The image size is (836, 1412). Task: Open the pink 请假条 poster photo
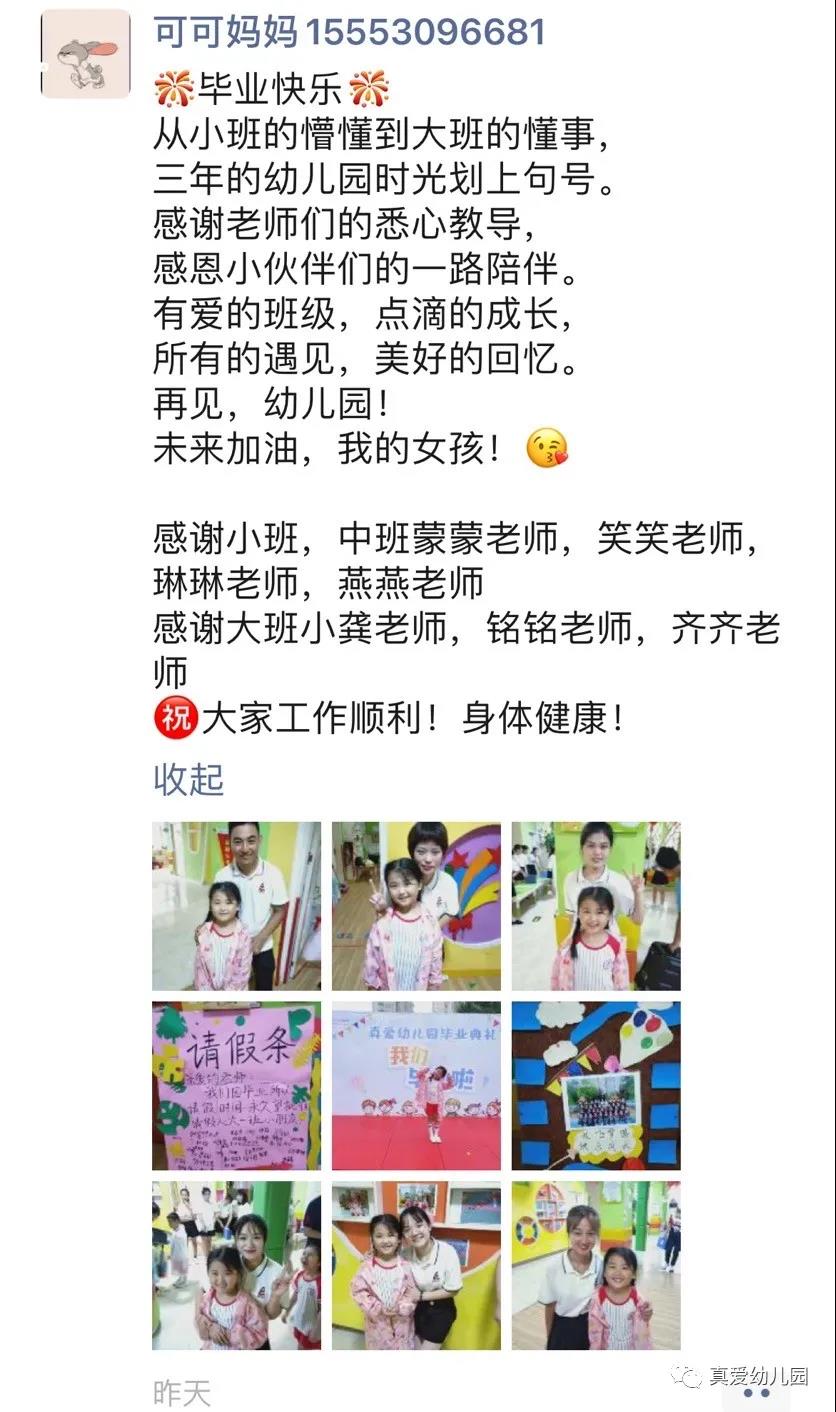[236, 1086]
